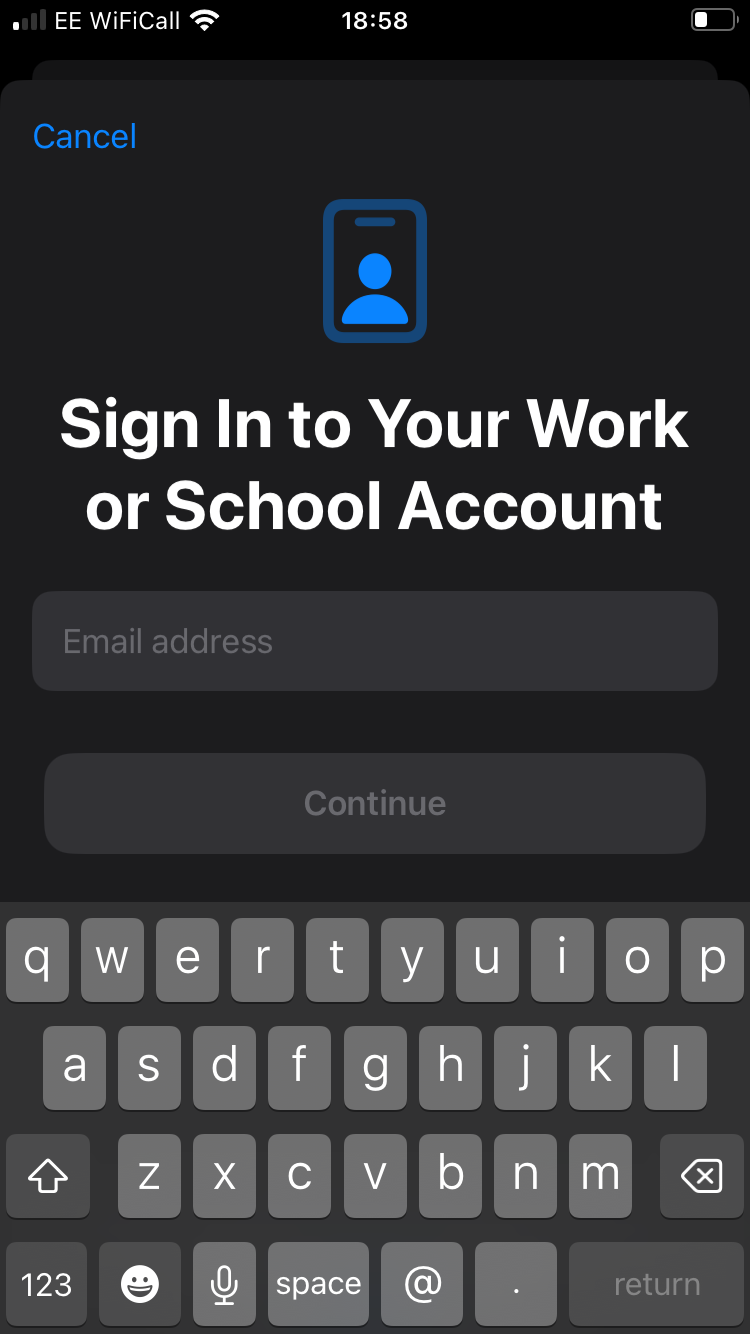The height and width of the screenshot is (1334, 750).
Task: Focus the Email address field
Action: click(375, 641)
